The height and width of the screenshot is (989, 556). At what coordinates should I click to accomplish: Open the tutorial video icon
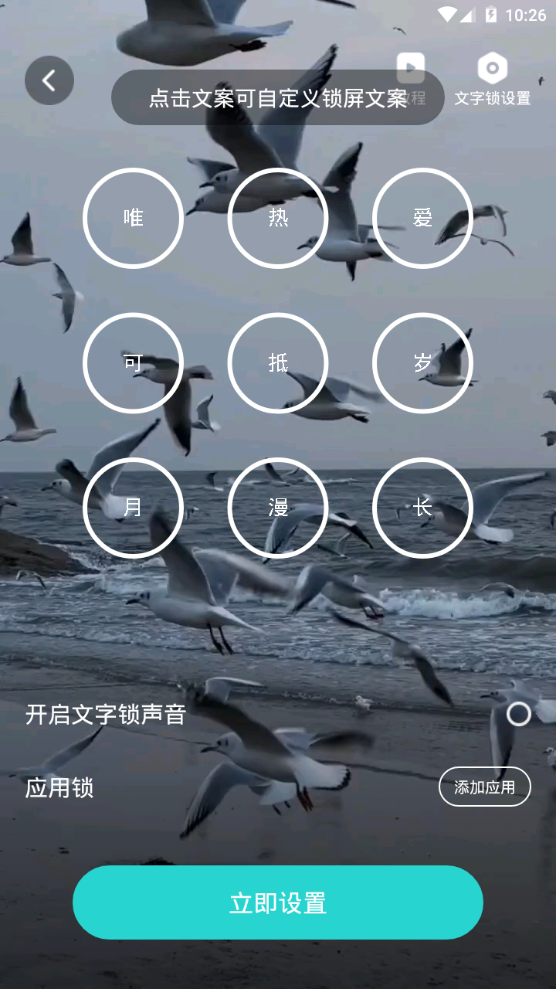point(410,68)
